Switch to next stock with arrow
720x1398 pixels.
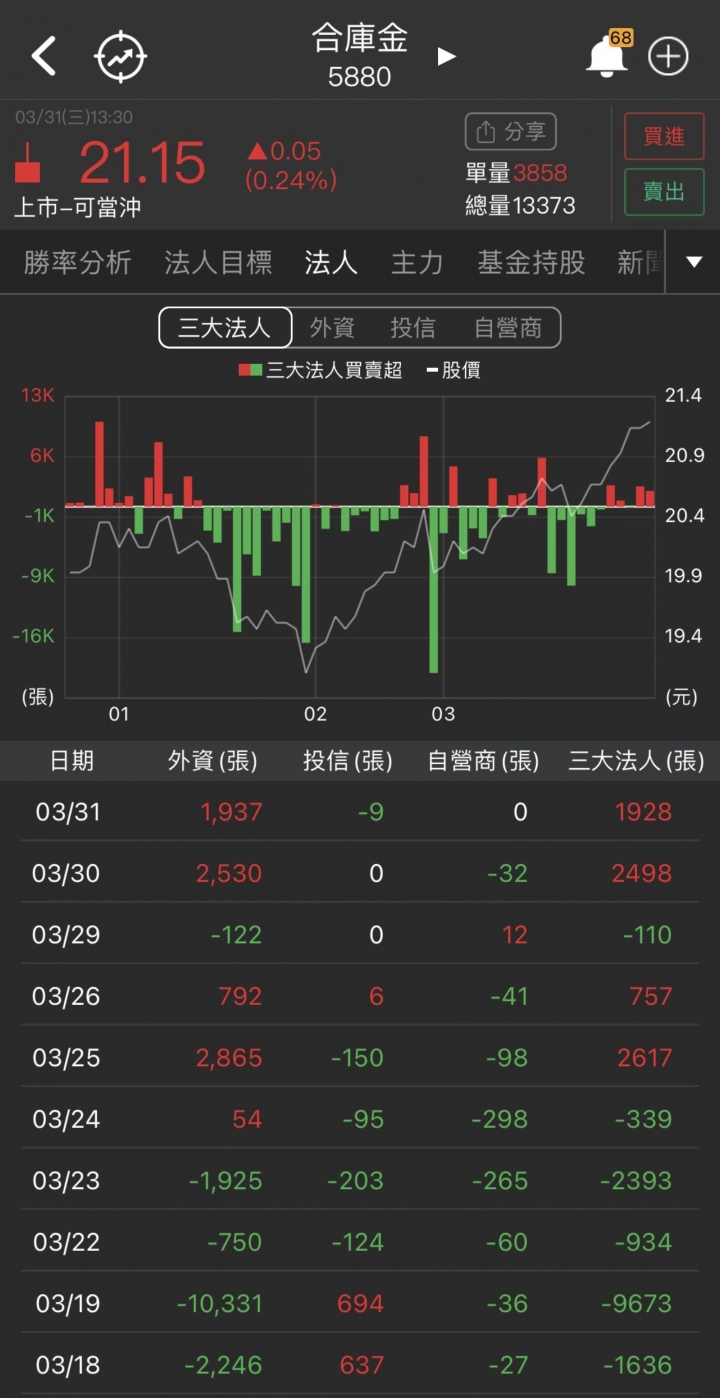[x=447, y=57]
